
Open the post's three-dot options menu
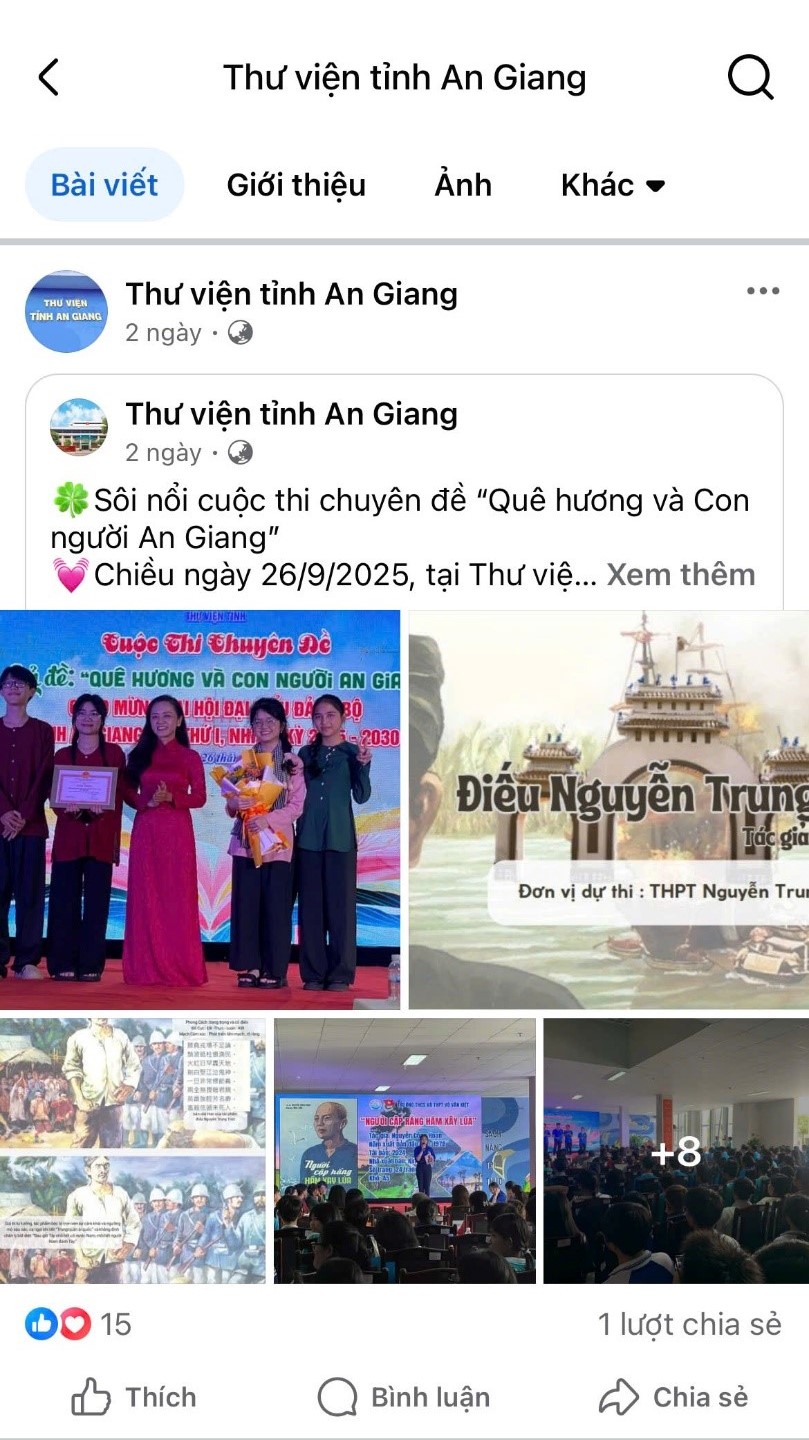point(762,292)
